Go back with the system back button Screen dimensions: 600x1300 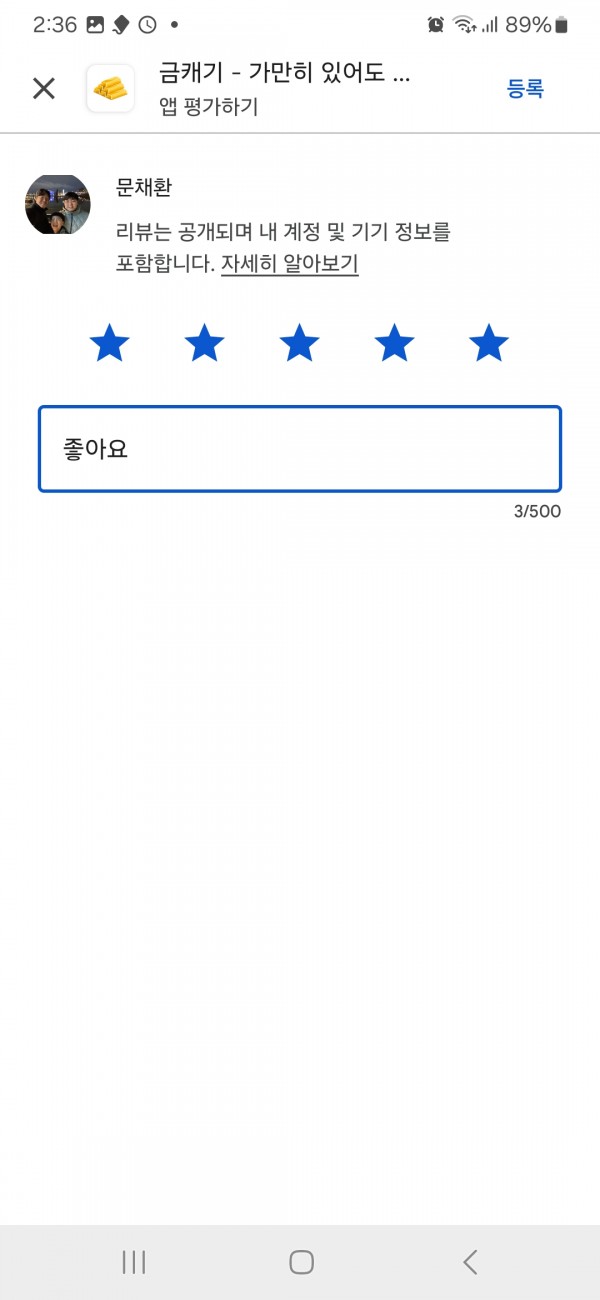coord(470,1262)
